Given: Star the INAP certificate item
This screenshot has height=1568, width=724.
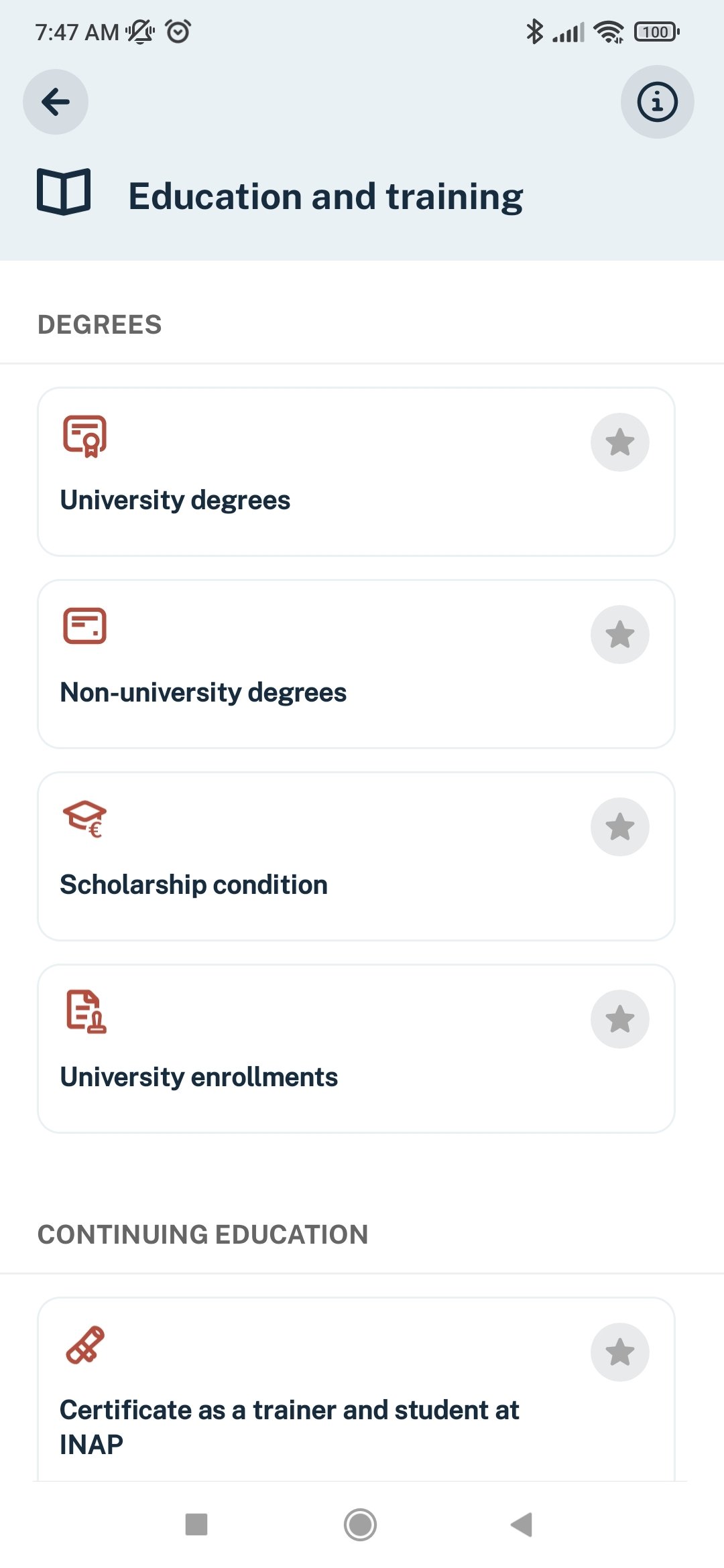Looking at the screenshot, I should pos(620,1352).
